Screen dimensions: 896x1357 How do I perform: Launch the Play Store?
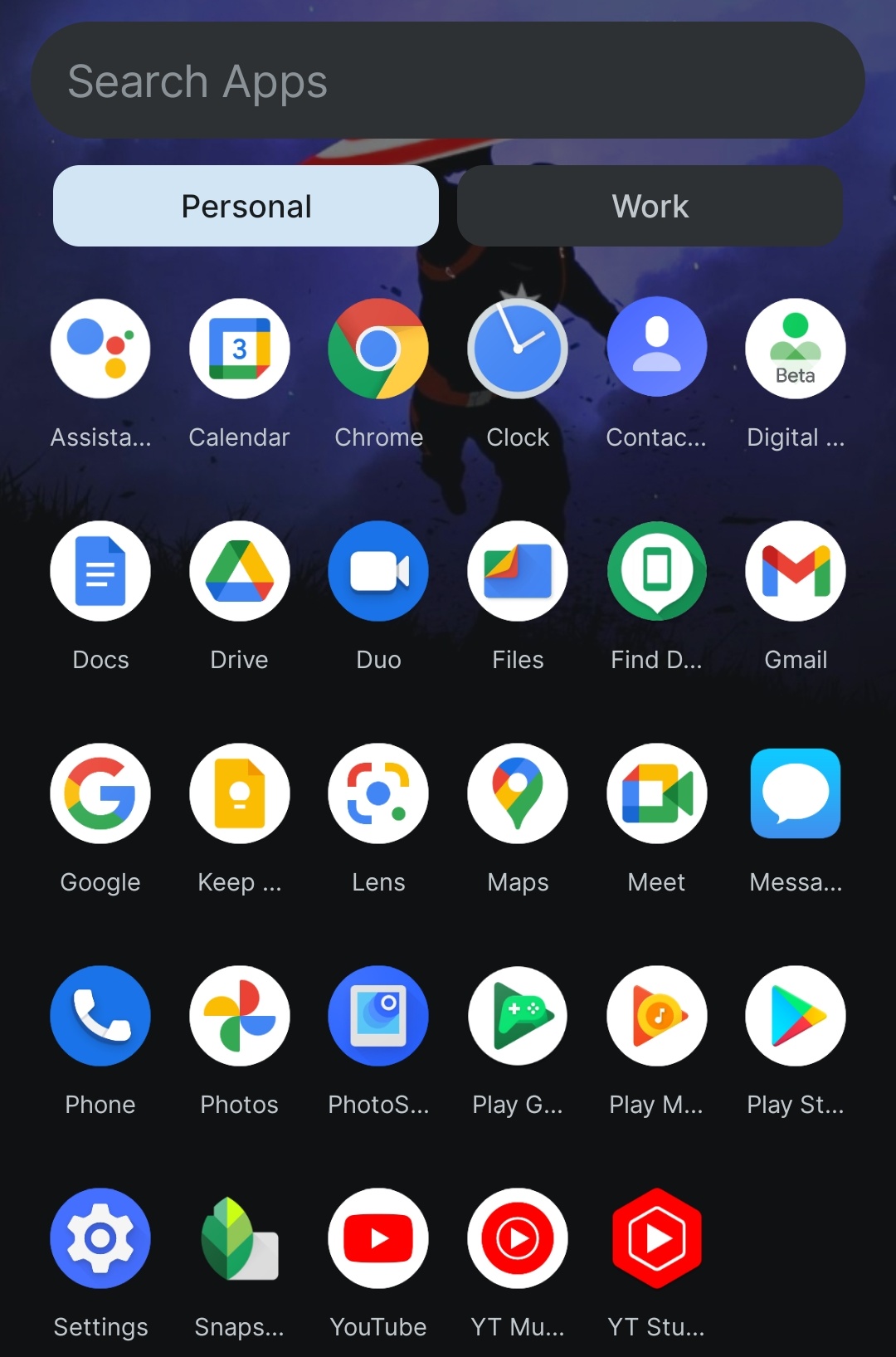pyautogui.click(x=795, y=1016)
